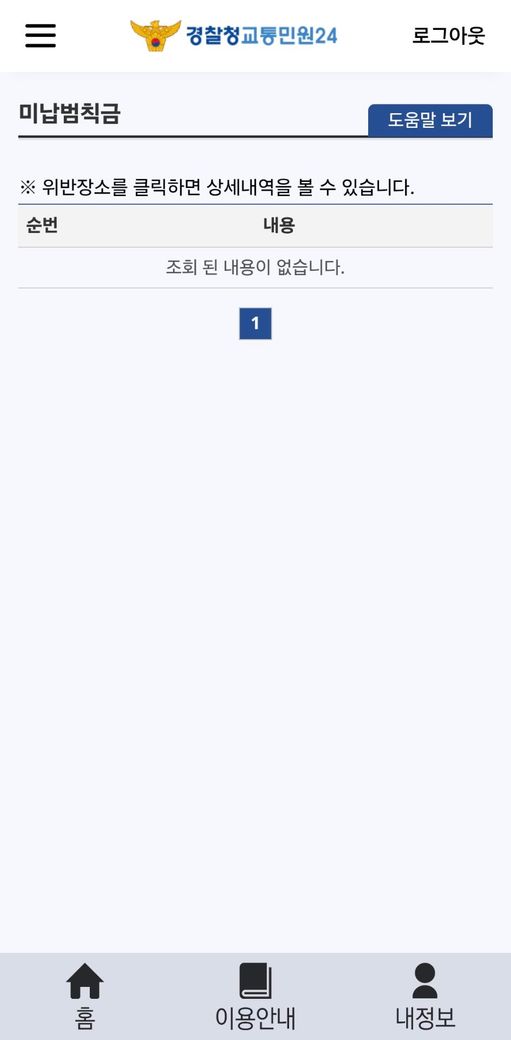This screenshot has height=1040, width=511.
Task: Open 도움말 보기 help
Action: point(430,120)
